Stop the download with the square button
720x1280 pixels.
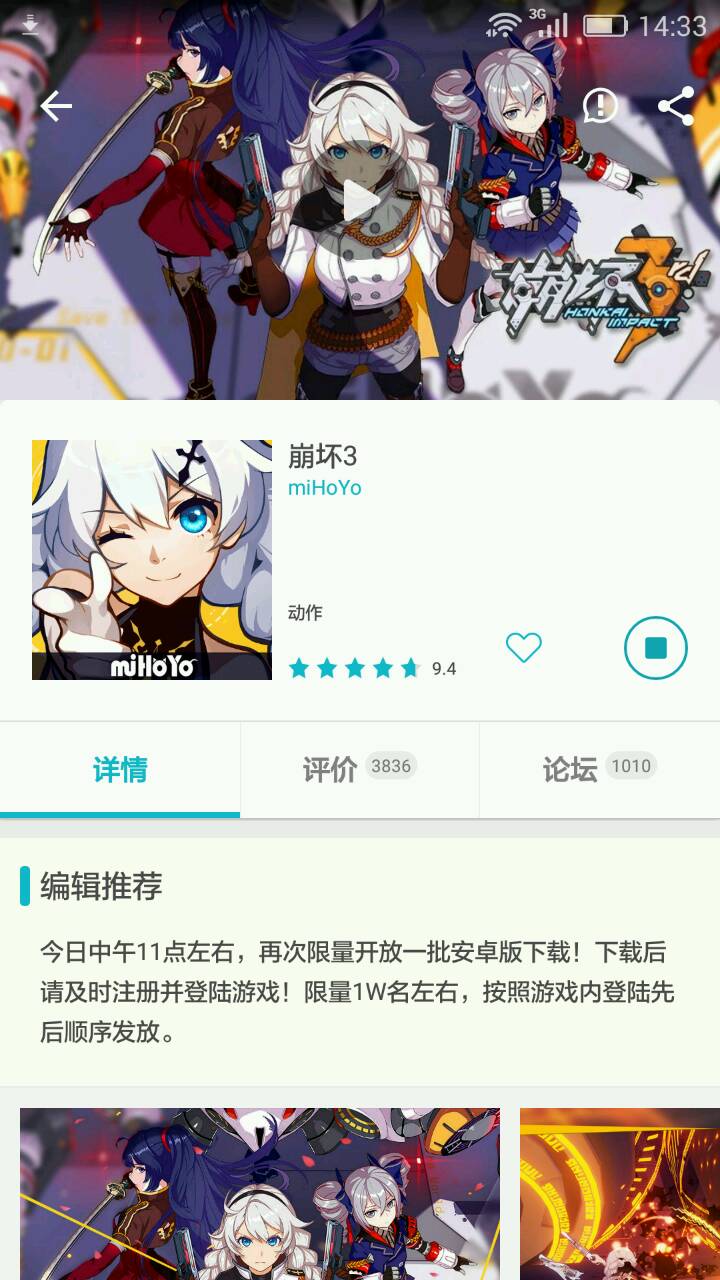pos(656,648)
